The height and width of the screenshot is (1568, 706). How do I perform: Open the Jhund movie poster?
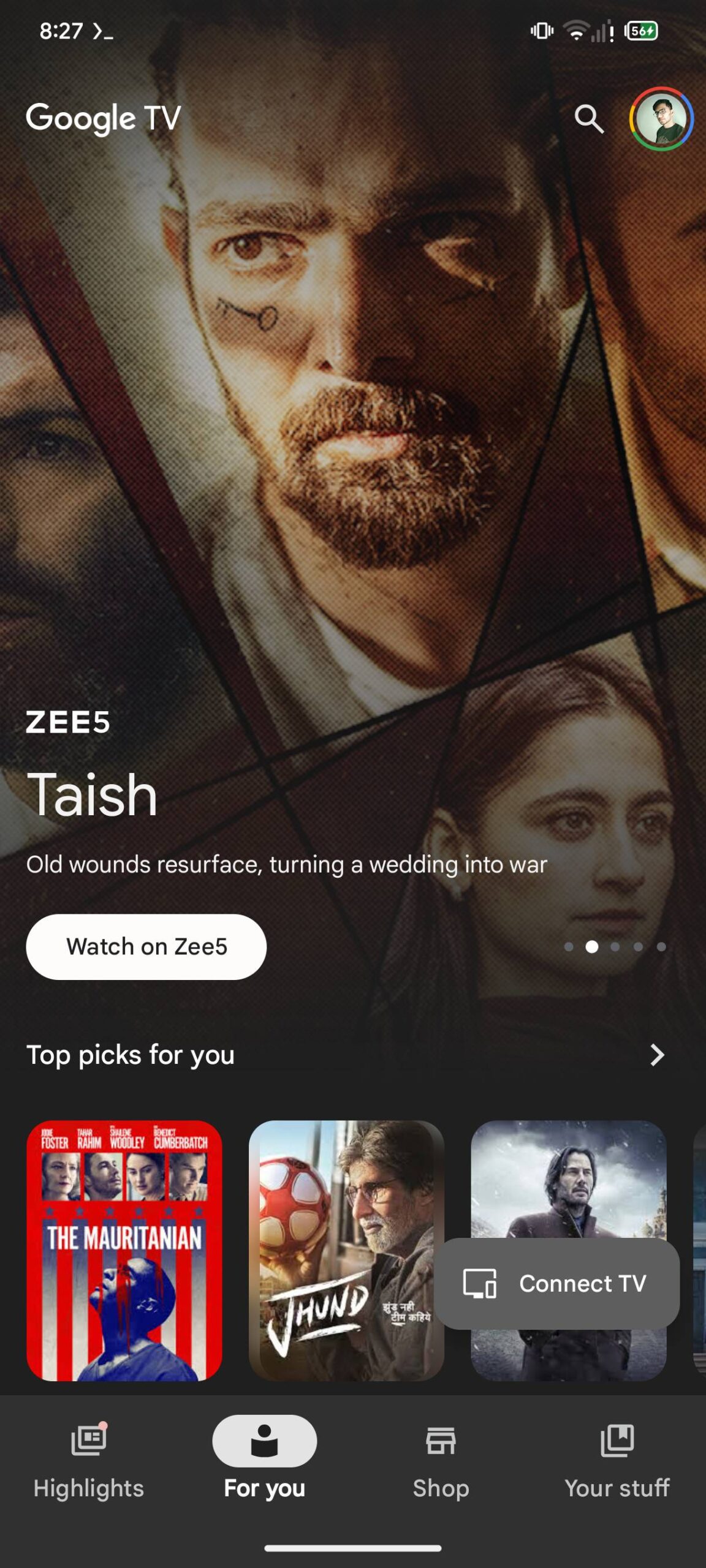(346, 1250)
